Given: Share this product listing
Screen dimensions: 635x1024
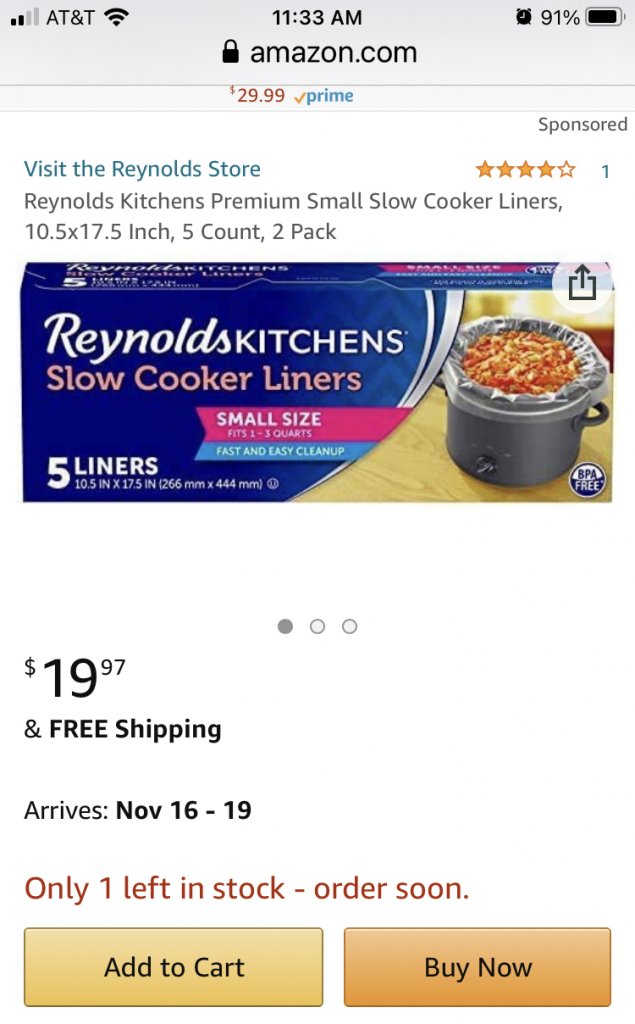Looking at the screenshot, I should pos(582,285).
